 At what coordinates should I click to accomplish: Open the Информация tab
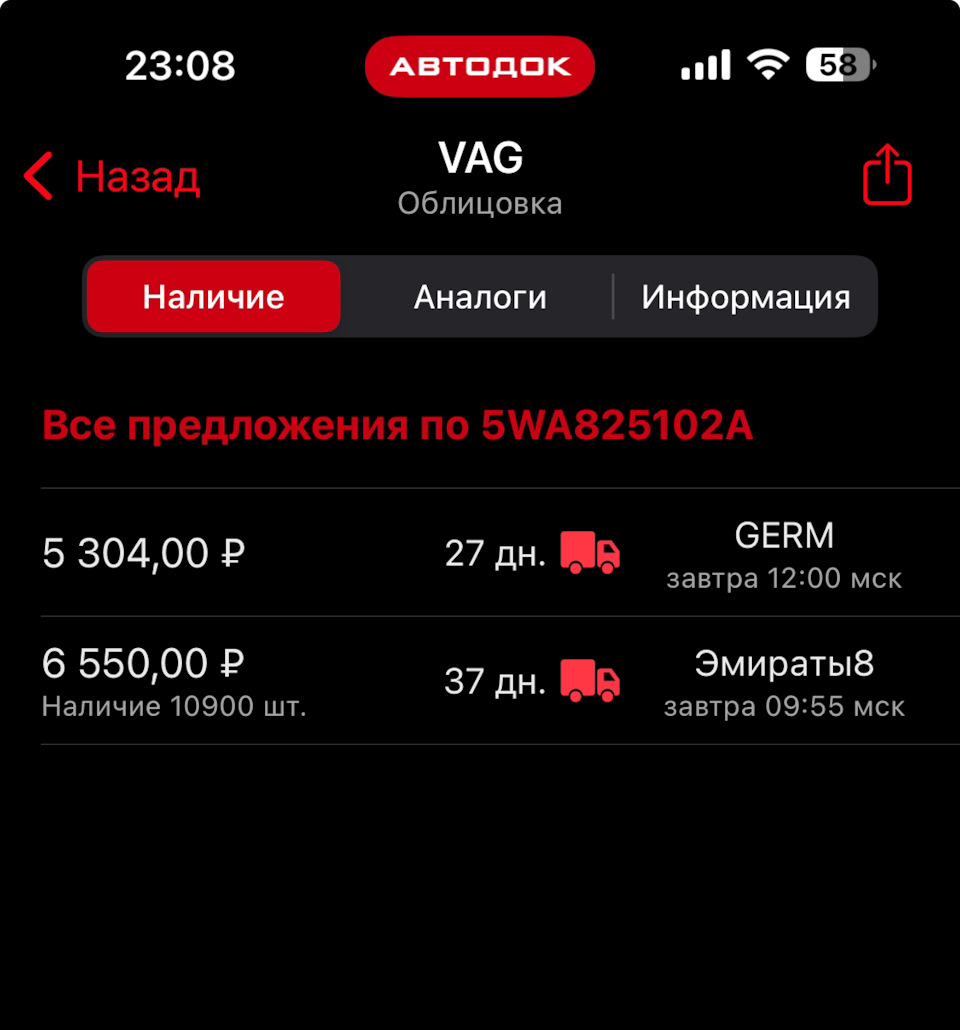pyautogui.click(x=745, y=296)
